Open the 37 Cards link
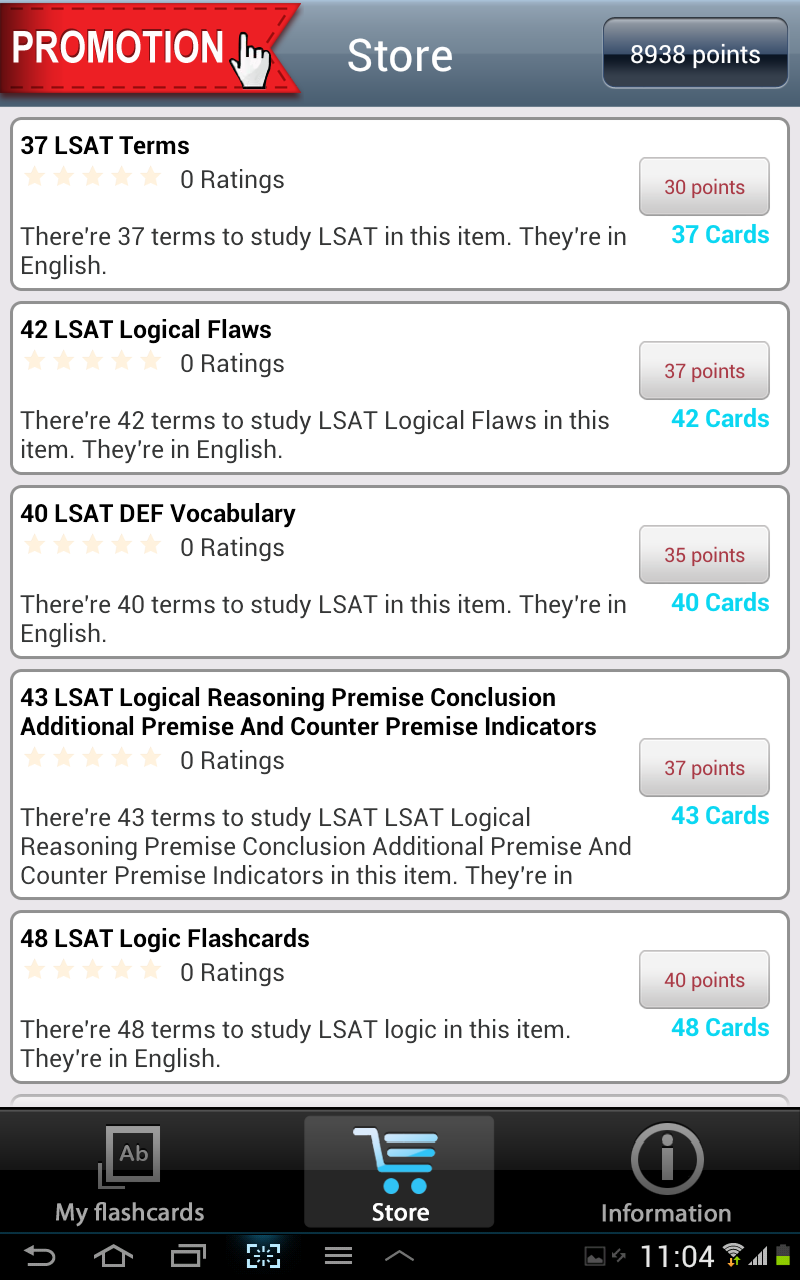800x1280 pixels. click(720, 235)
